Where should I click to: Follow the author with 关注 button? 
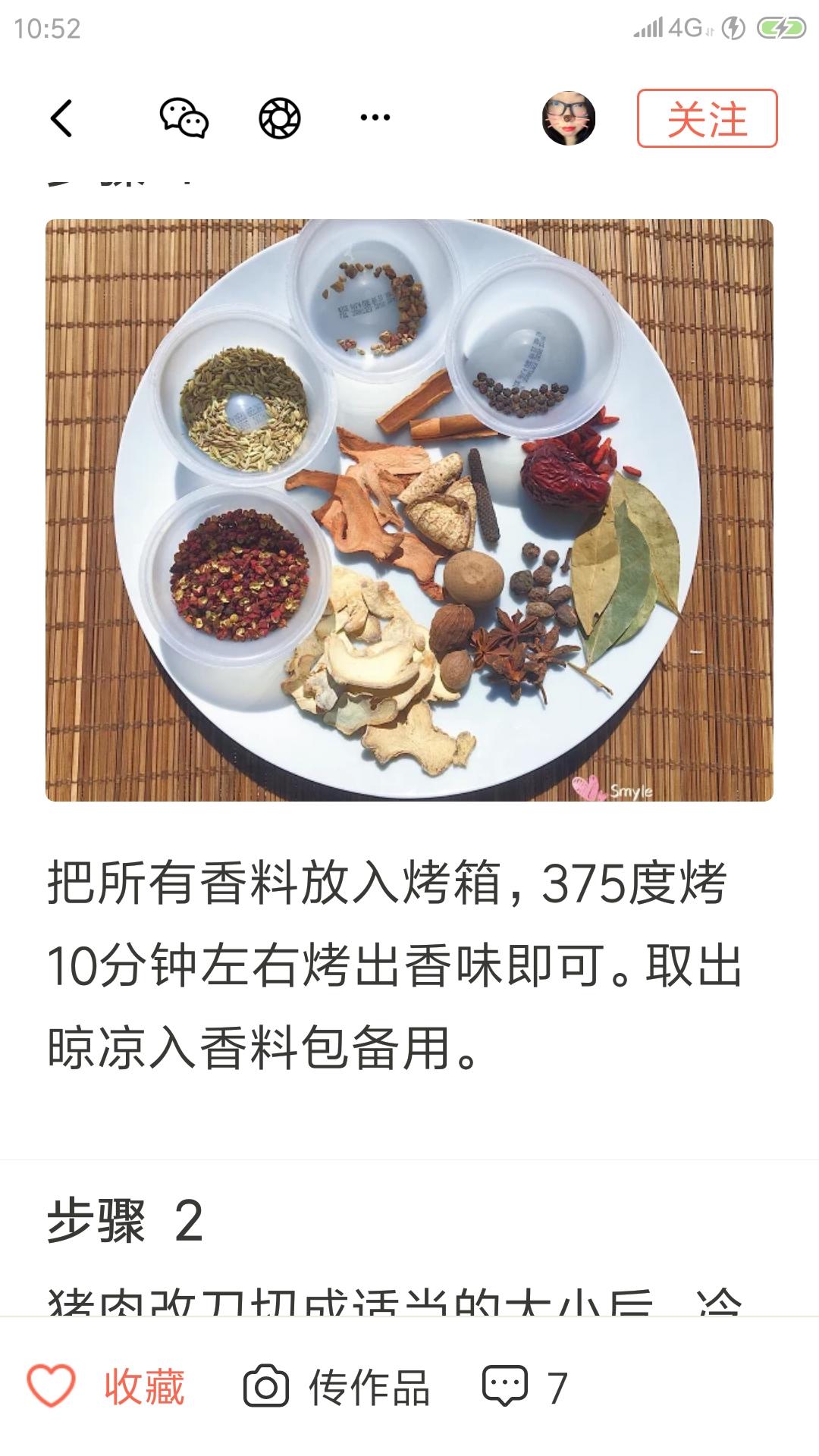click(707, 118)
